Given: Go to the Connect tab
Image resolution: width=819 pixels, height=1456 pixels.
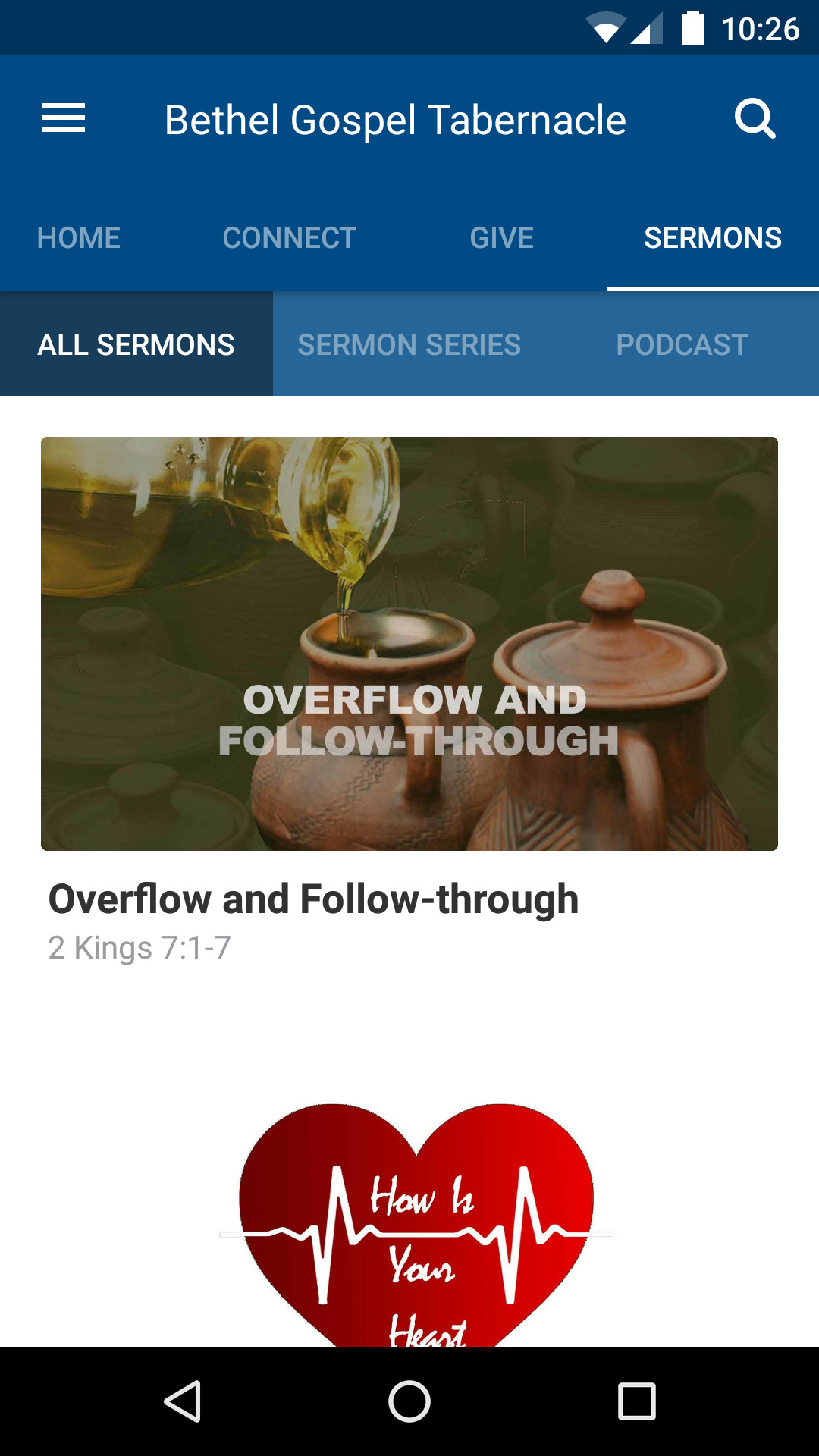Looking at the screenshot, I should click(x=289, y=237).
